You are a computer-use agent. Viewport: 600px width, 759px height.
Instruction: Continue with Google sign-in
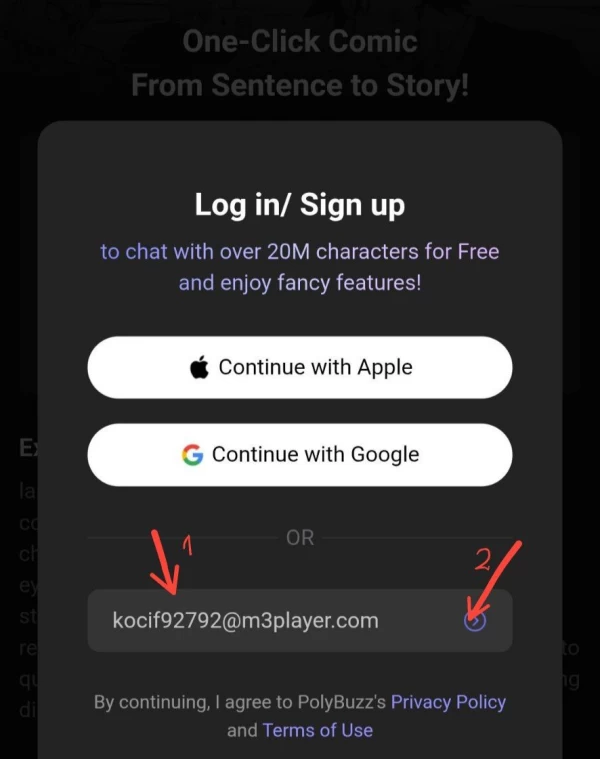point(300,454)
